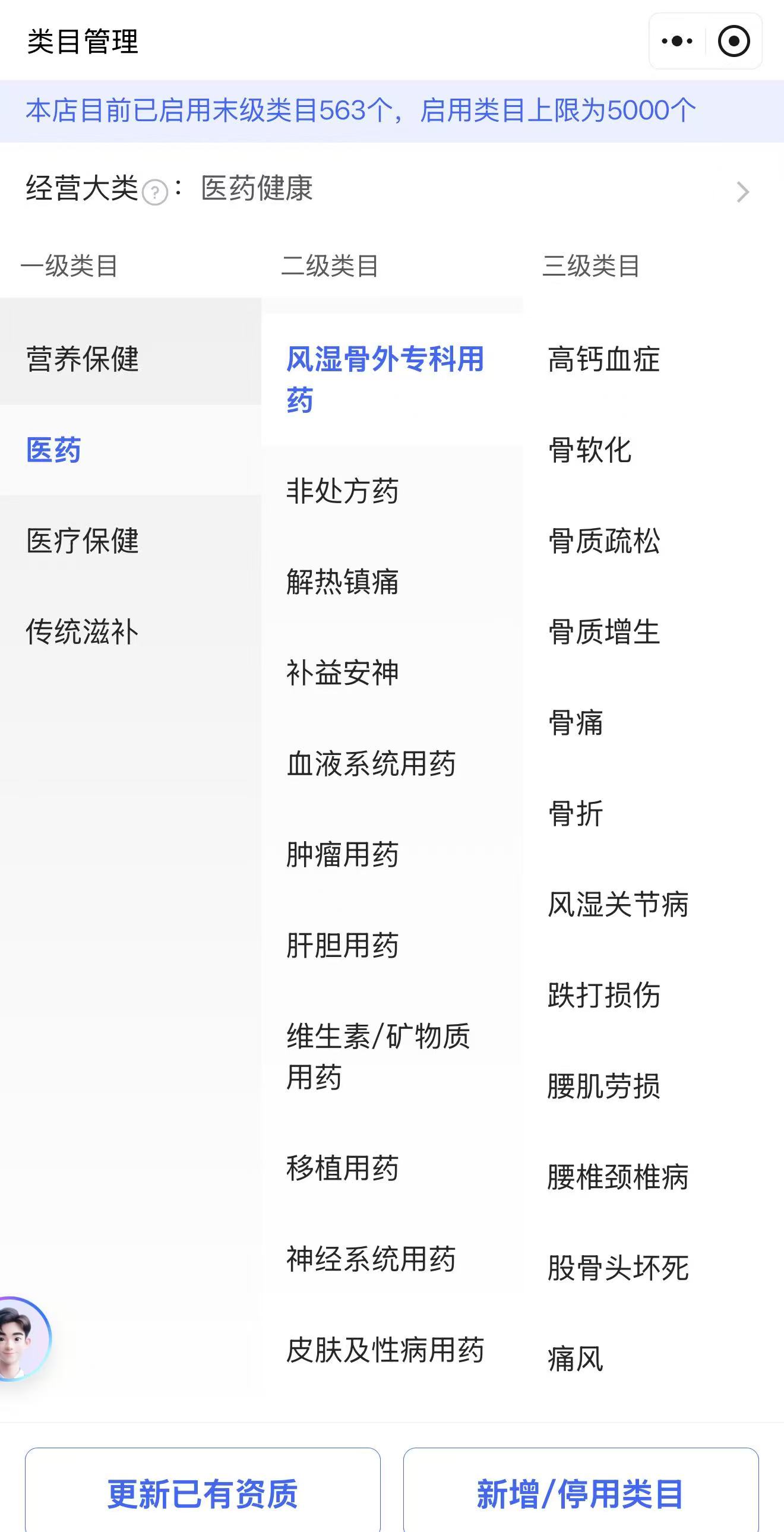
Task: Choose 肝胆用药 category
Action: pos(343,946)
